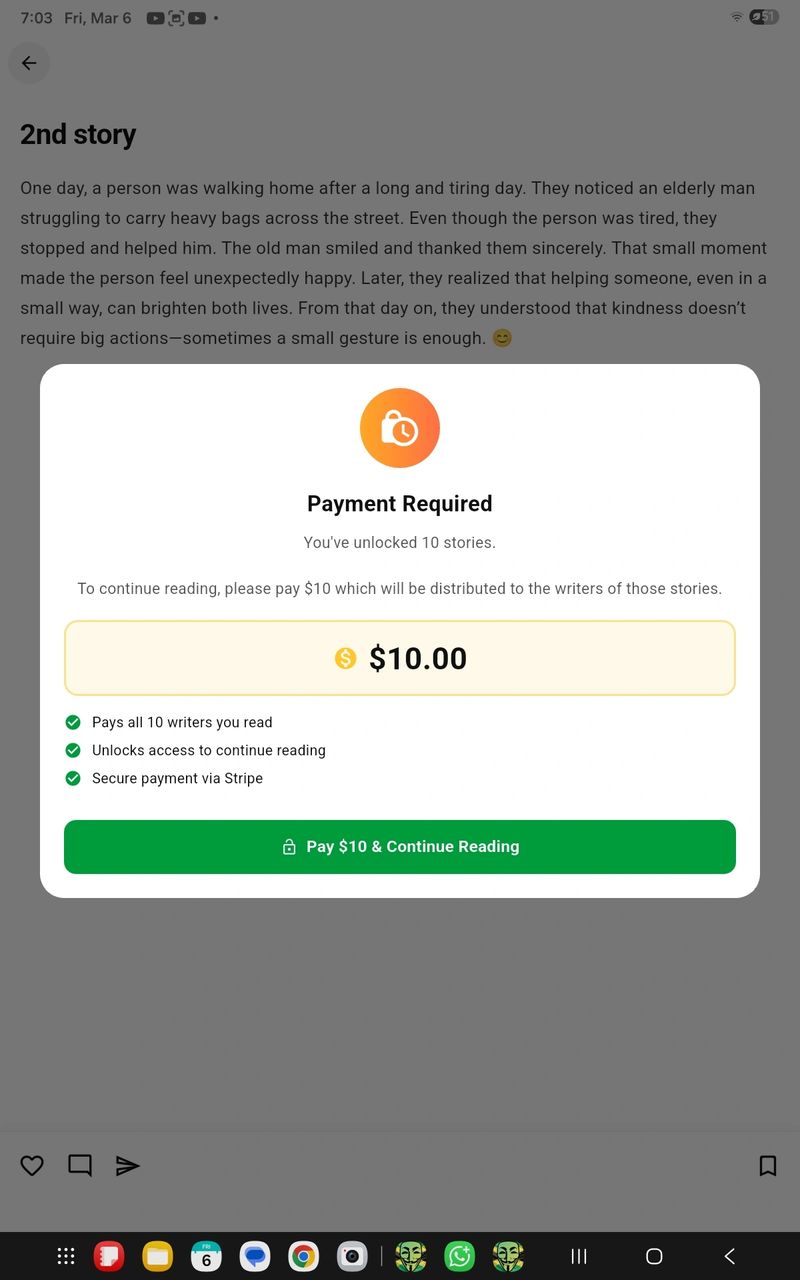Share the story via the send icon
The width and height of the screenshot is (800, 1280).
tap(127, 1165)
